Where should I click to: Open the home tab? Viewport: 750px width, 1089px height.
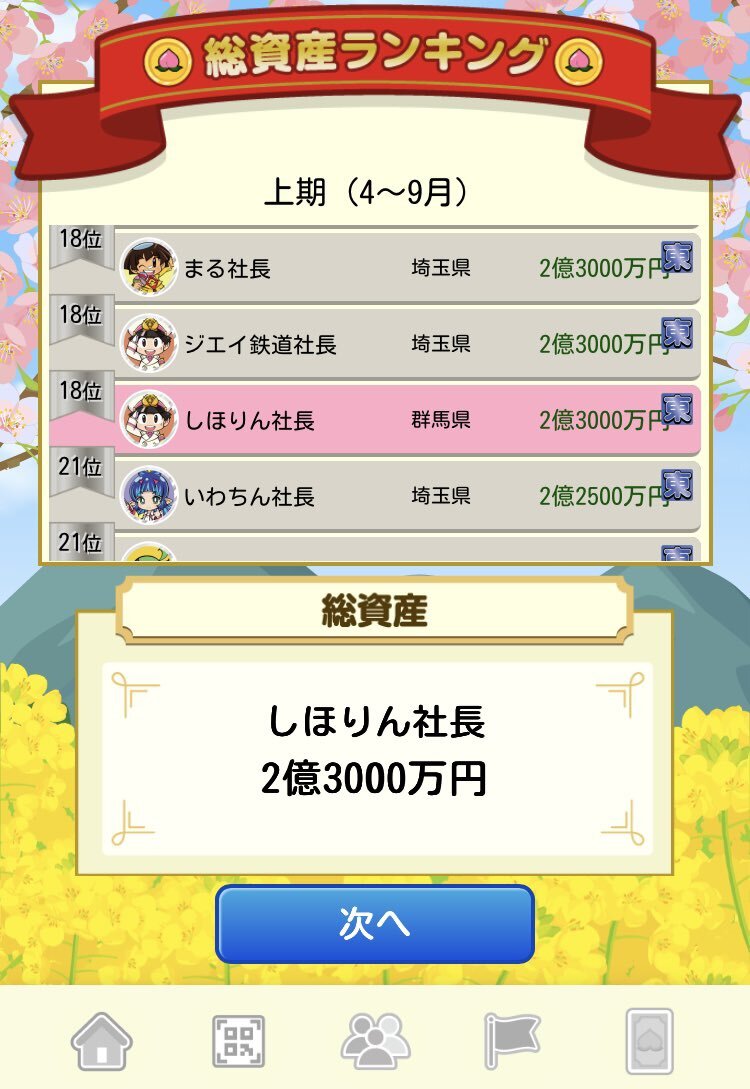tap(101, 1041)
